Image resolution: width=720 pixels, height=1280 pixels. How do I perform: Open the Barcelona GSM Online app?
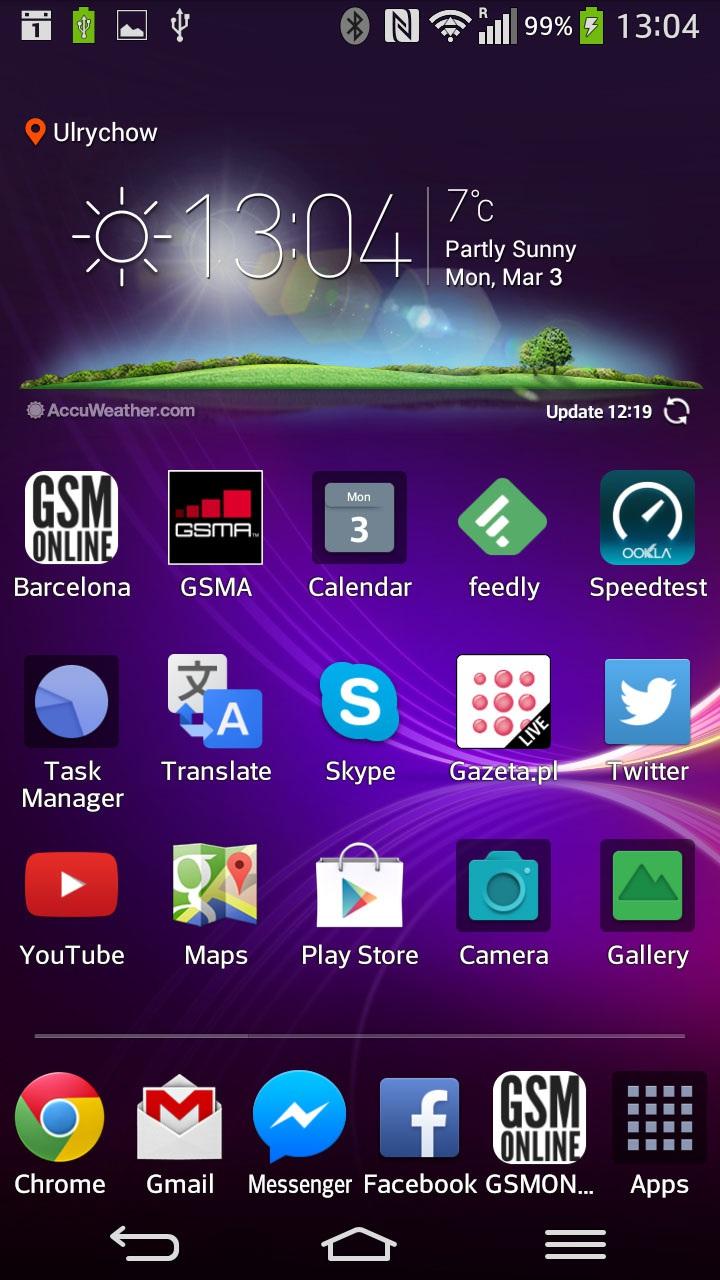coord(71,518)
